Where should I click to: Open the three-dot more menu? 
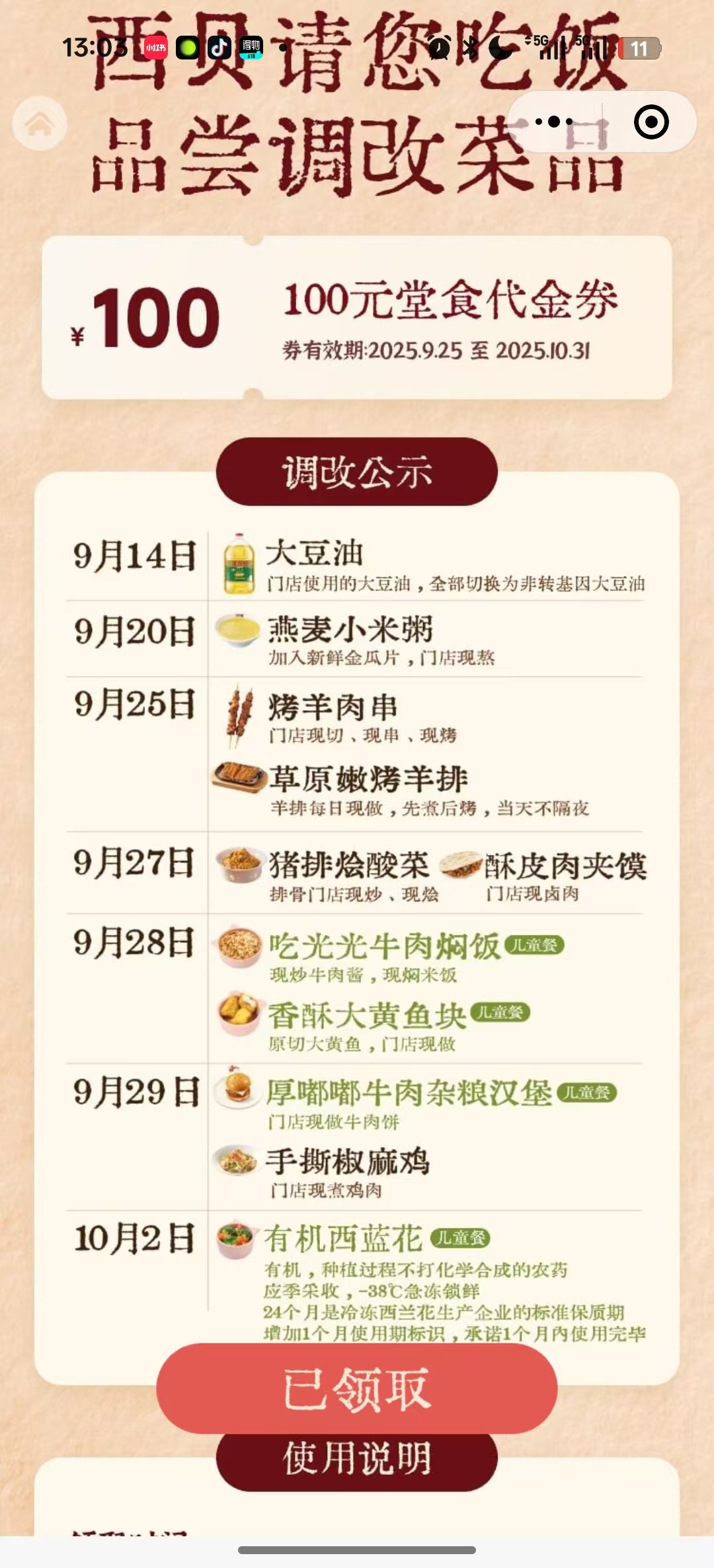(x=554, y=122)
